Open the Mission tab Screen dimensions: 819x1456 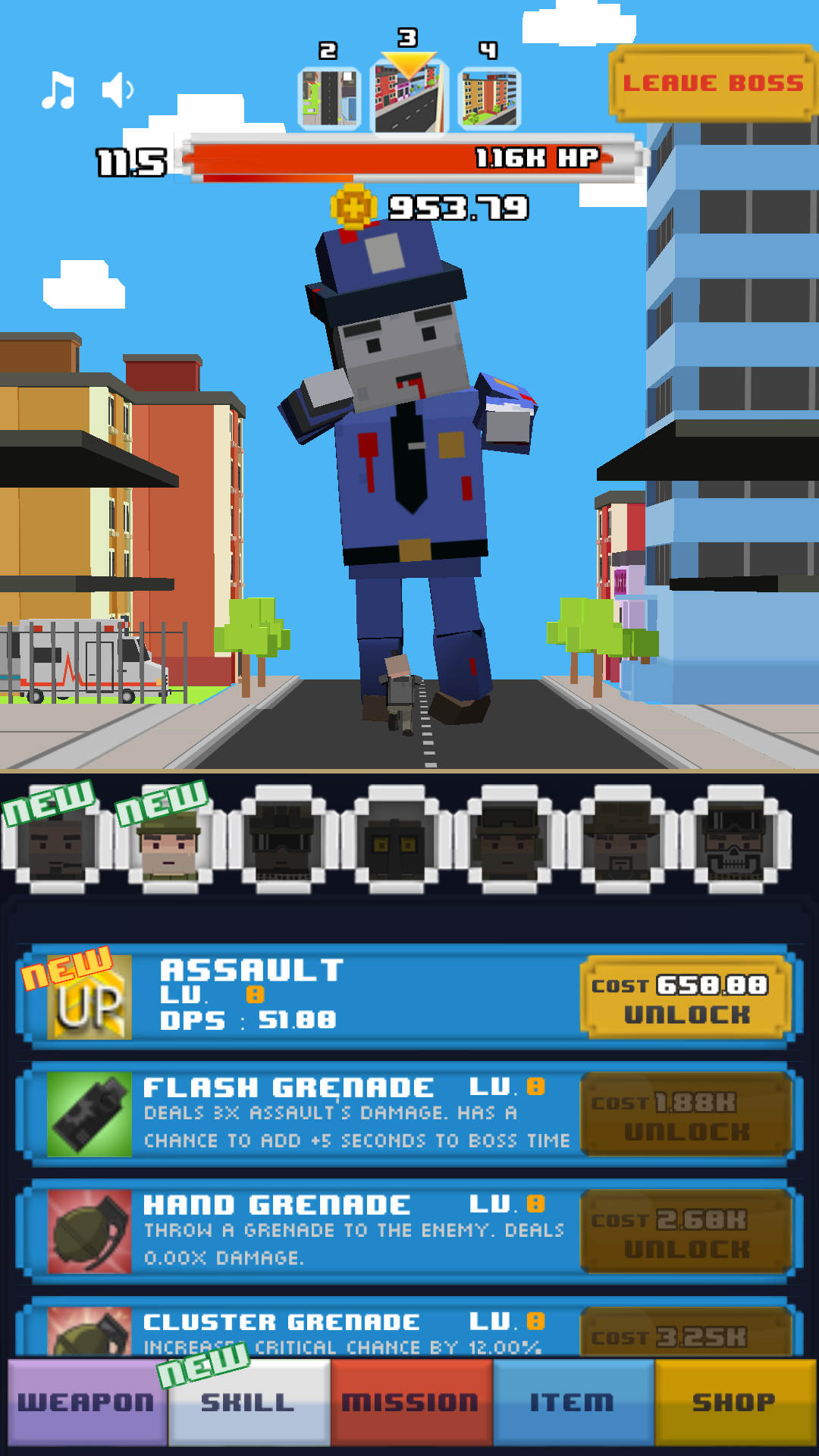[411, 1402]
